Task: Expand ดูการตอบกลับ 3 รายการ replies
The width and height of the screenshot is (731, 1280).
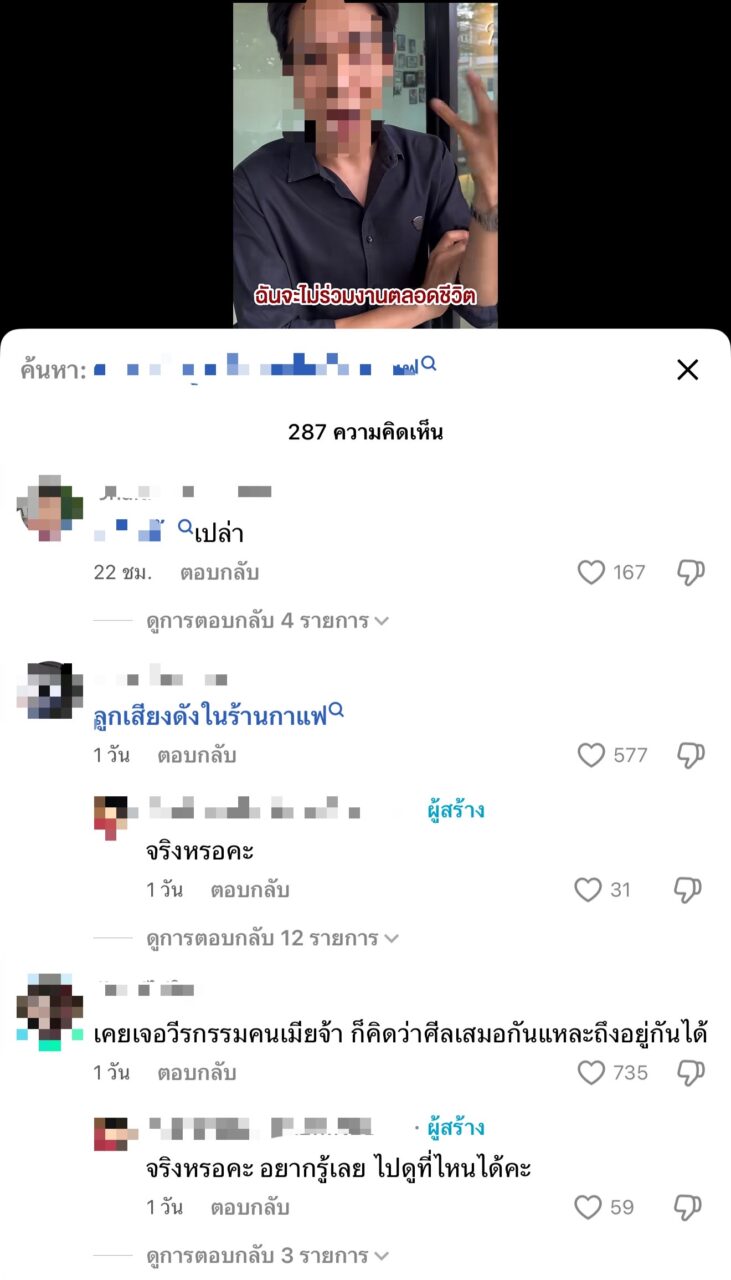Action: coord(267,1255)
